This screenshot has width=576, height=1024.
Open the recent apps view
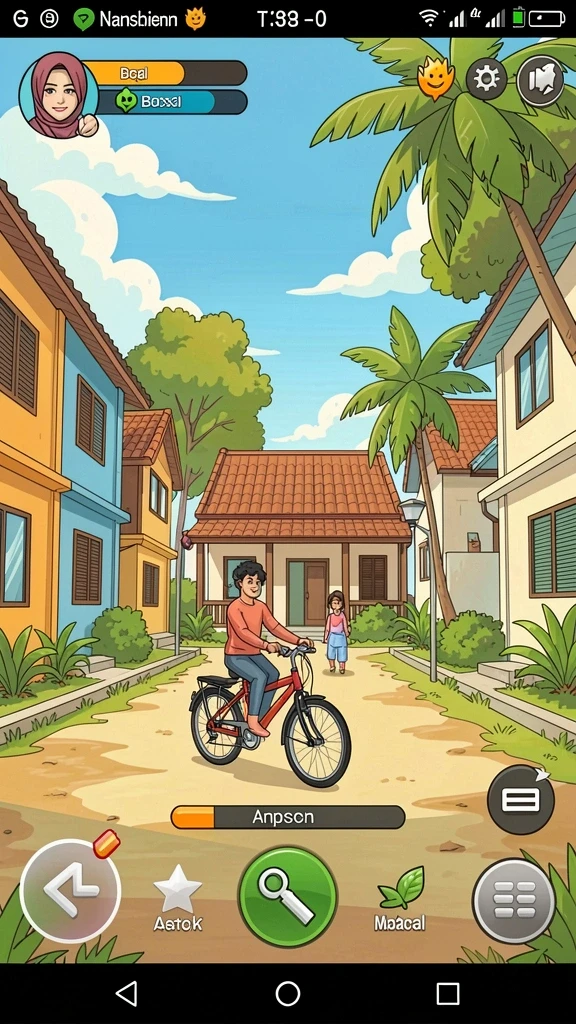448,993
